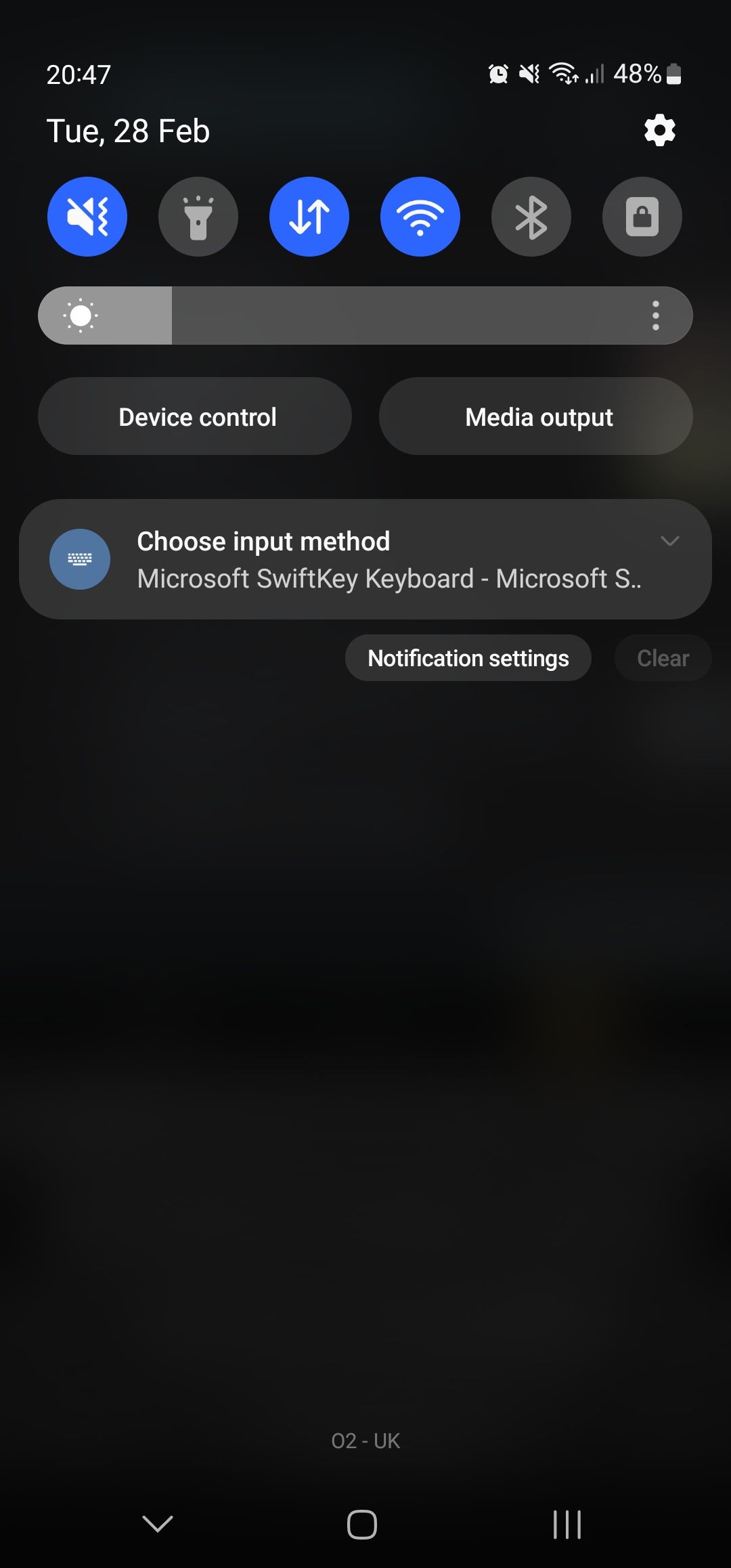Disable Mobile data
This screenshot has height=1568, width=731.
(x=309, y=216)
